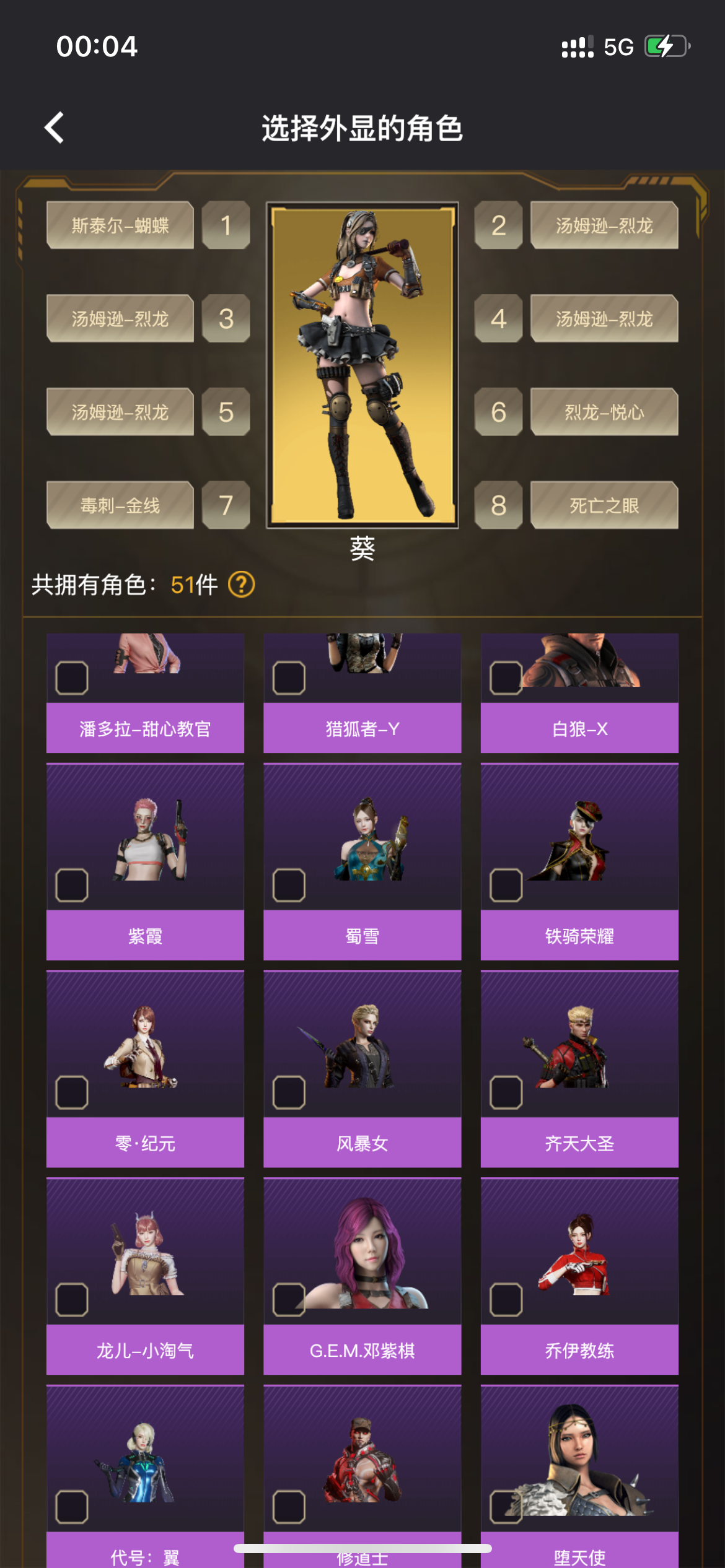Tick the checkbox for 蜀雪
Screen dimensions: 725x1568
[289, 885]
